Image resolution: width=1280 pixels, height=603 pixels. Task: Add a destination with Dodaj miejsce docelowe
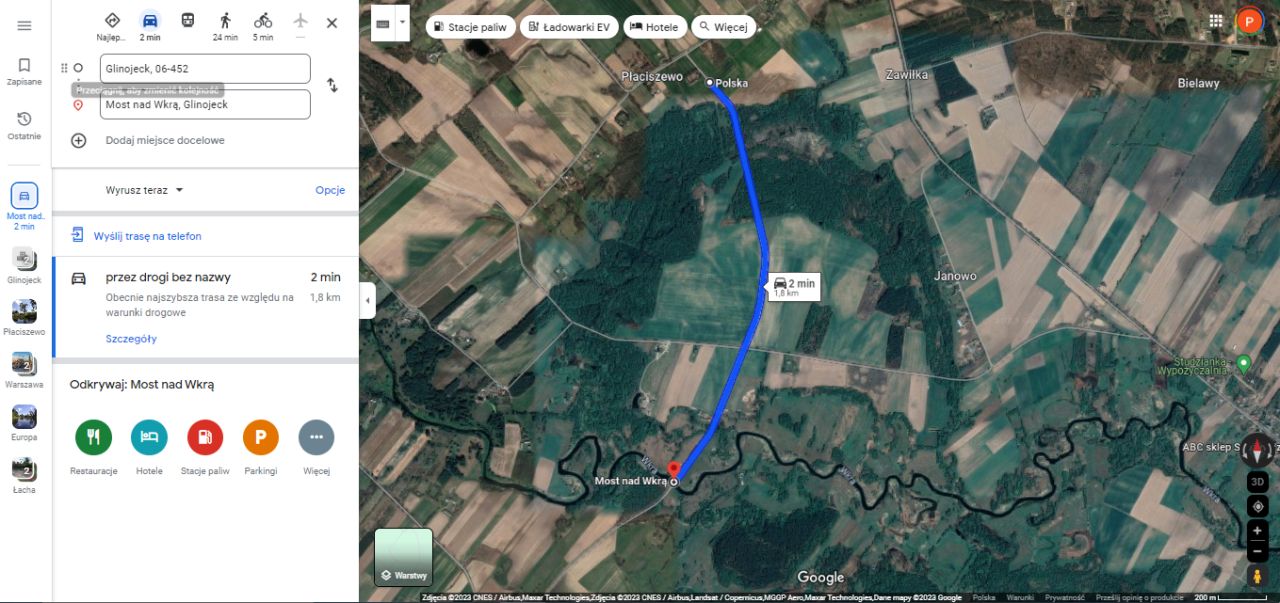(165, 141)
